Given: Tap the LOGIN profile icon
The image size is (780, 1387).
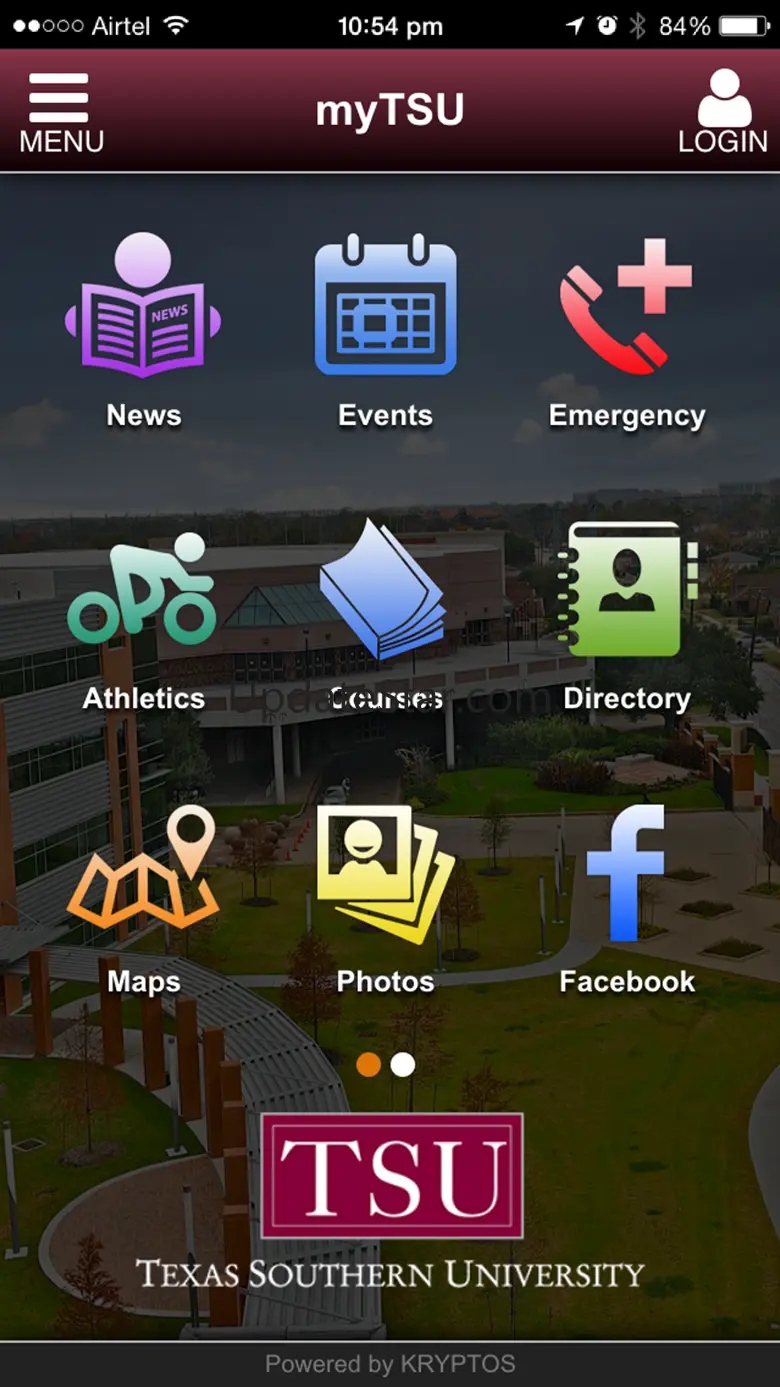Looking at the screenshot, I should (723, 111).
